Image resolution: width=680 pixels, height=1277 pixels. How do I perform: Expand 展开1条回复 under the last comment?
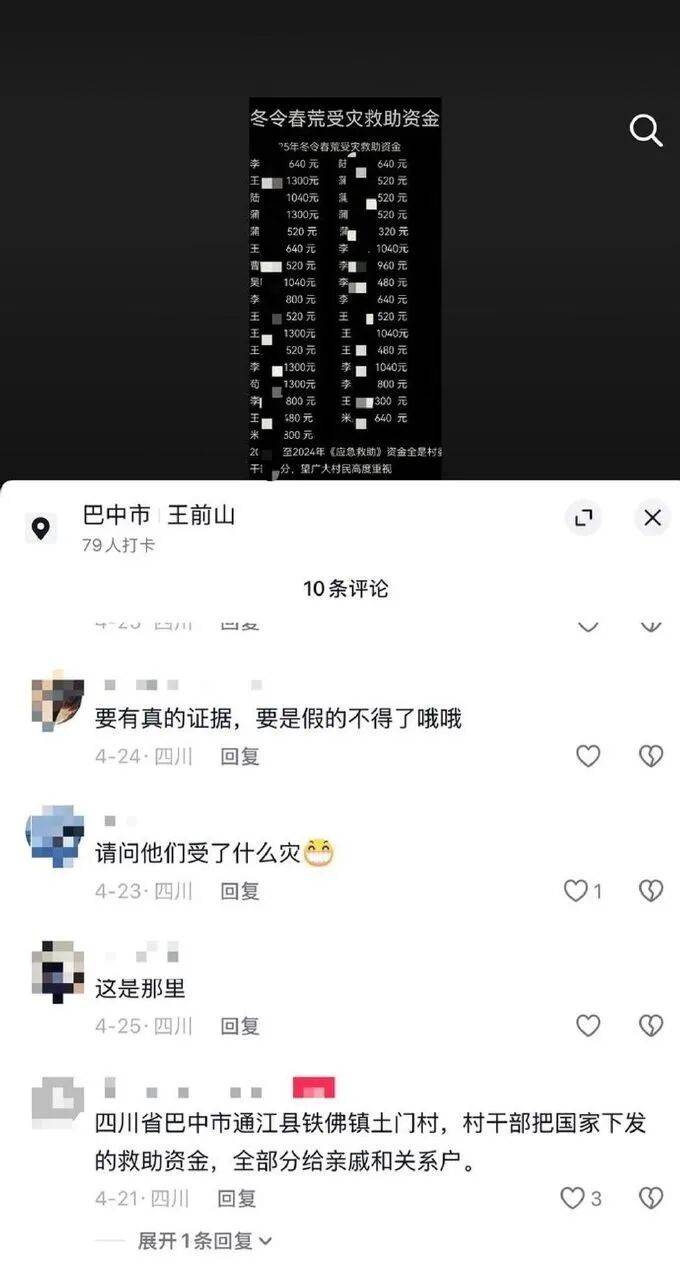205,1241
